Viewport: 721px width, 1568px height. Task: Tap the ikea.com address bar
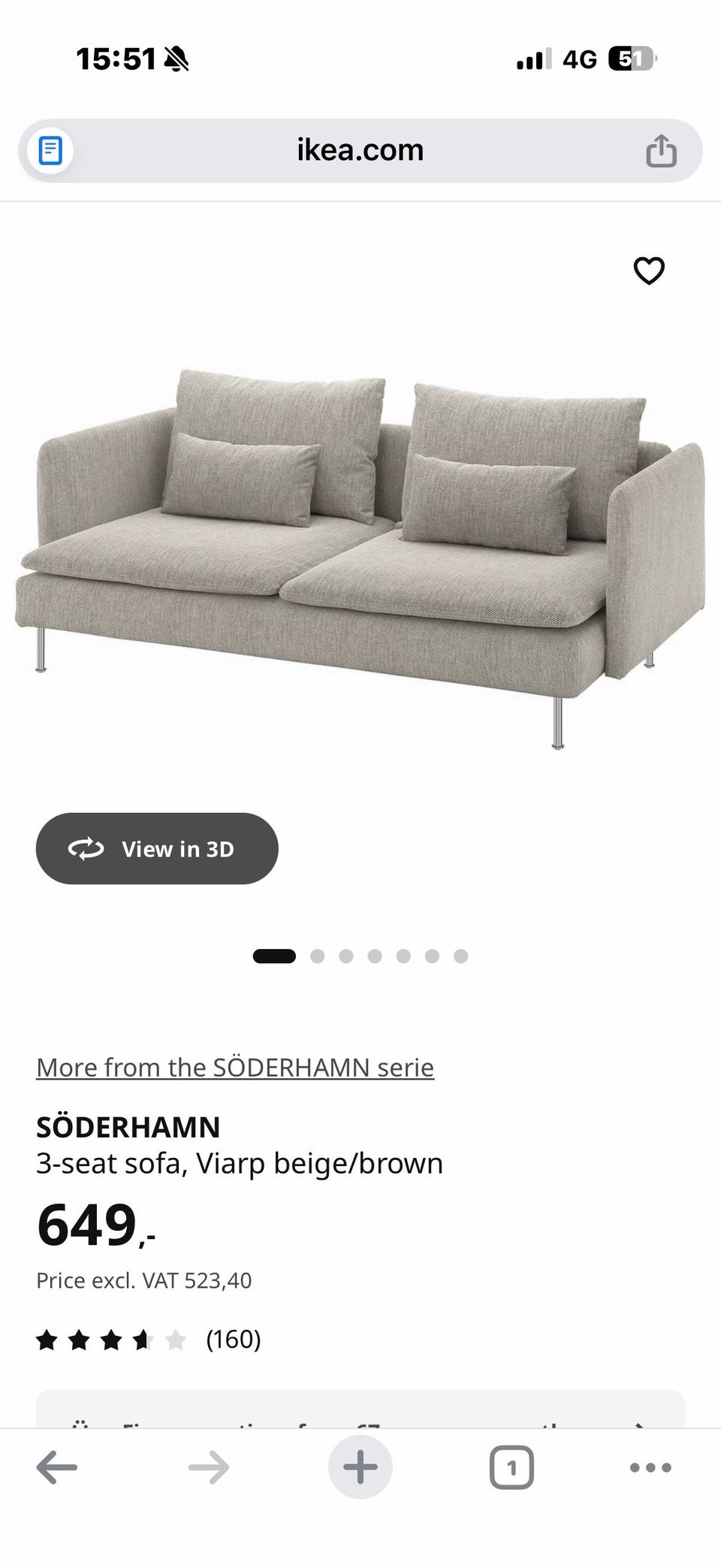360,150
